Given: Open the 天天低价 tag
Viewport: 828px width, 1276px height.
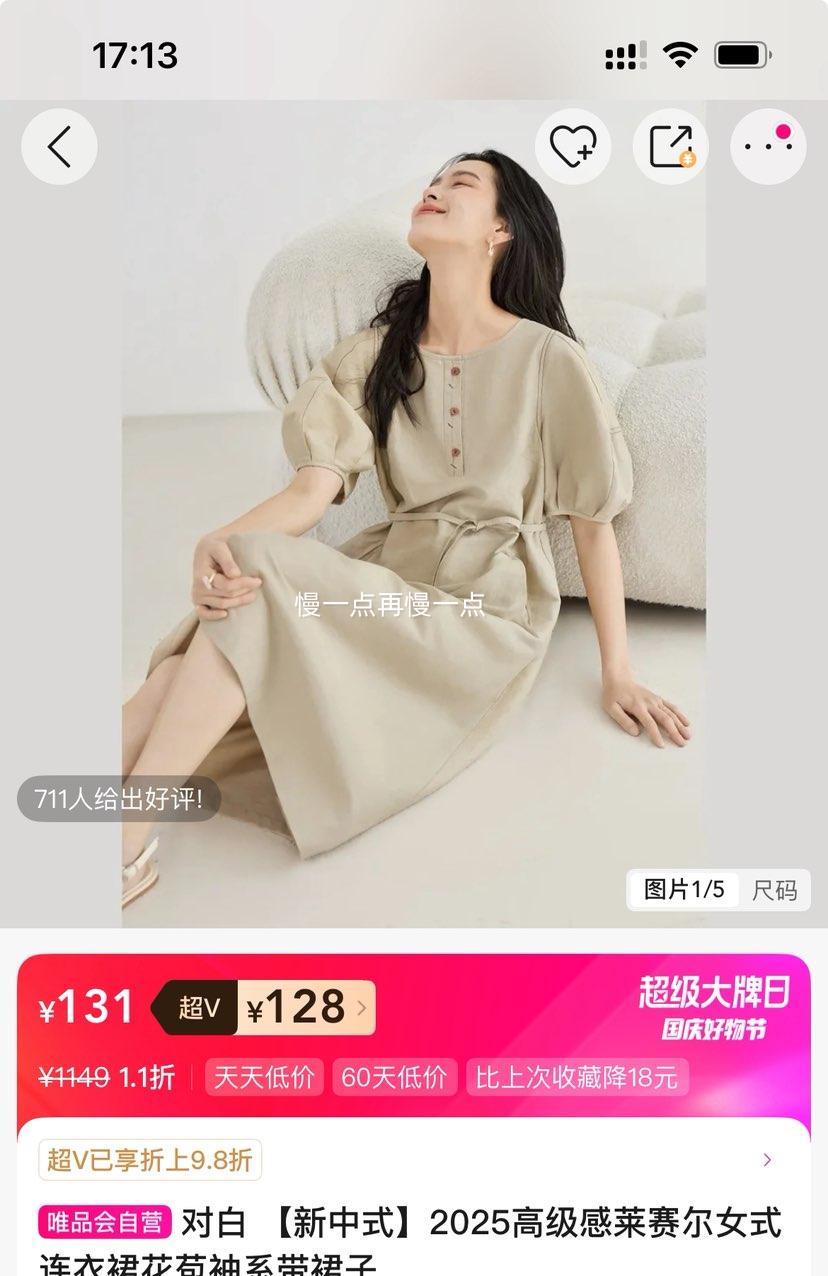Looking at the screenshot, I should pos(264,1077).
